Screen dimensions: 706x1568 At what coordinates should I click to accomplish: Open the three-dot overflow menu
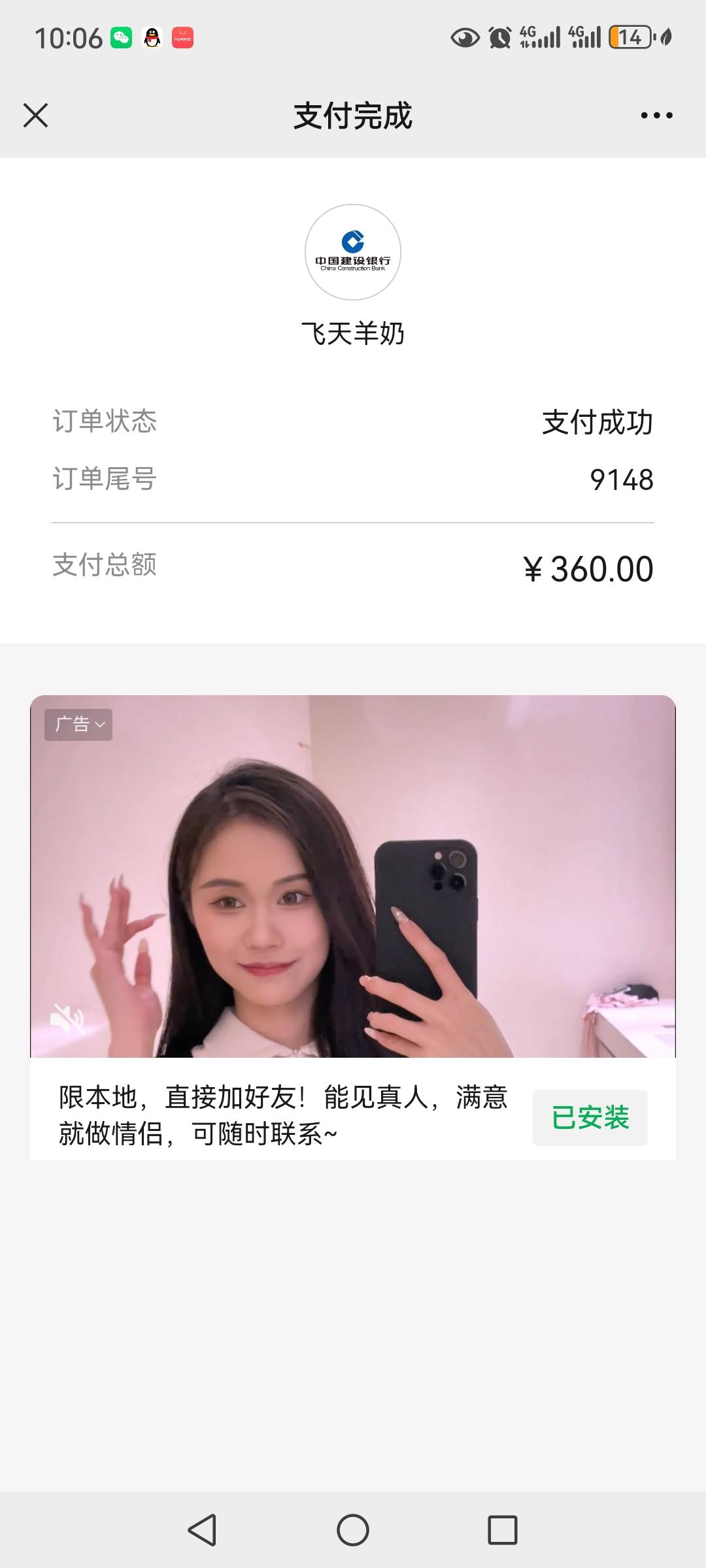click(x=656, y=116)
